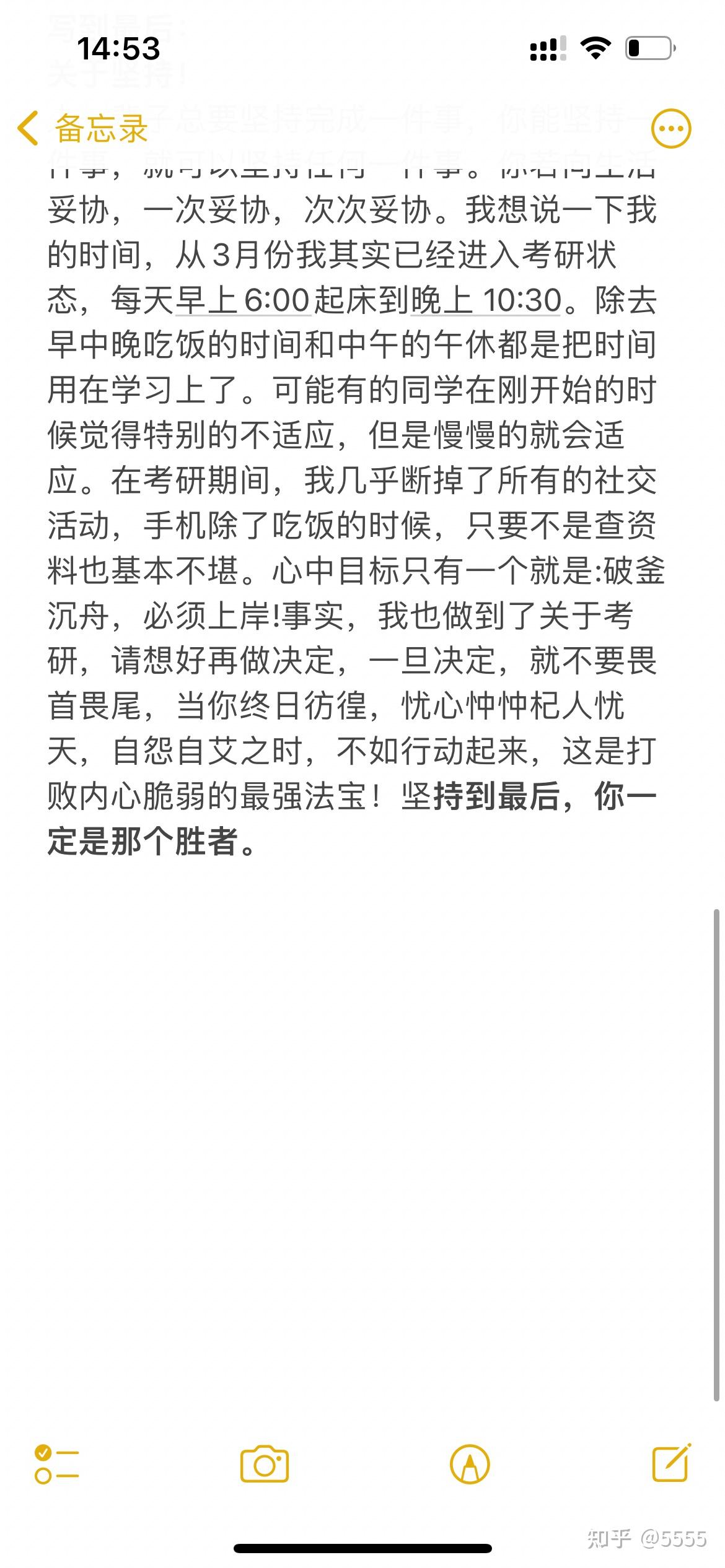
Task: Open the camera attachment option
Action: point(265,1465)
